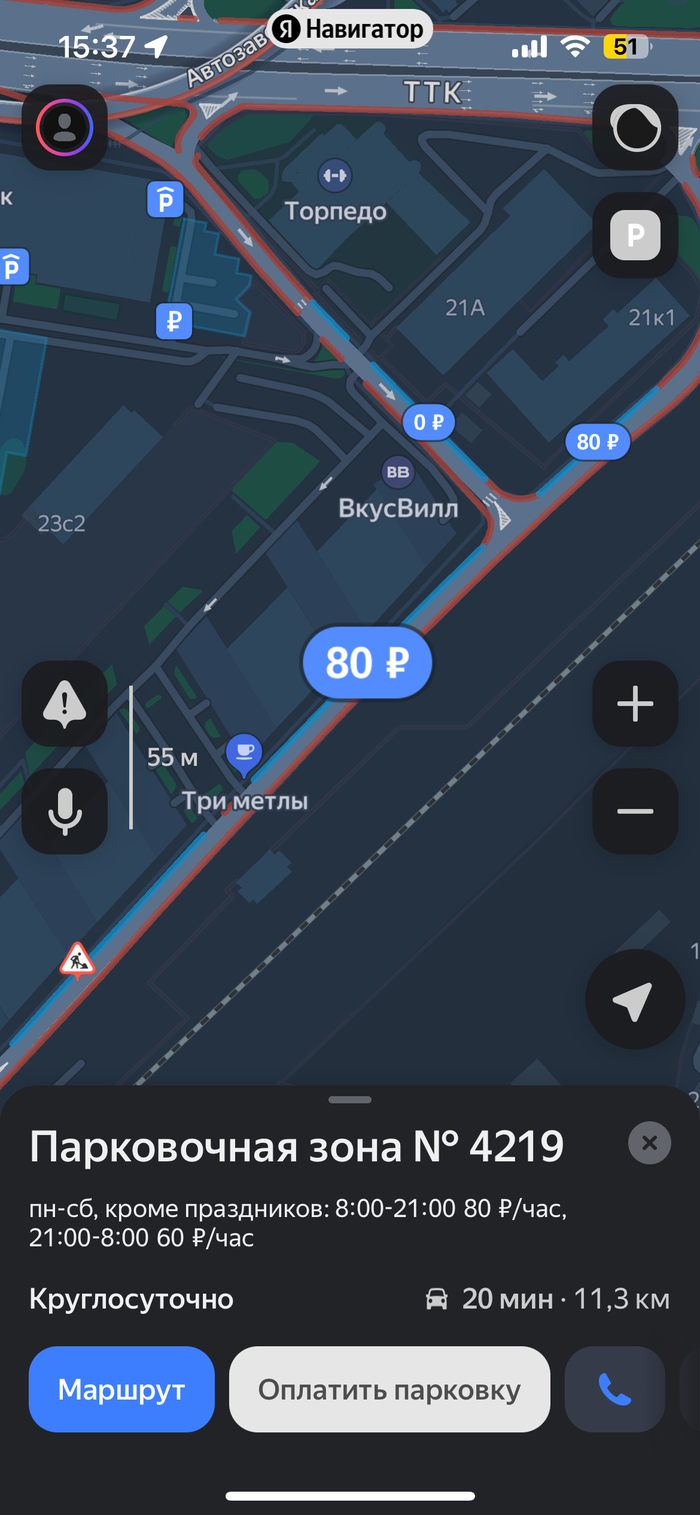Image resolution: width=700 pixels, height=1515 pixels.
Task: Build route with Маршрут button
Action: (x=122, y=1389)
